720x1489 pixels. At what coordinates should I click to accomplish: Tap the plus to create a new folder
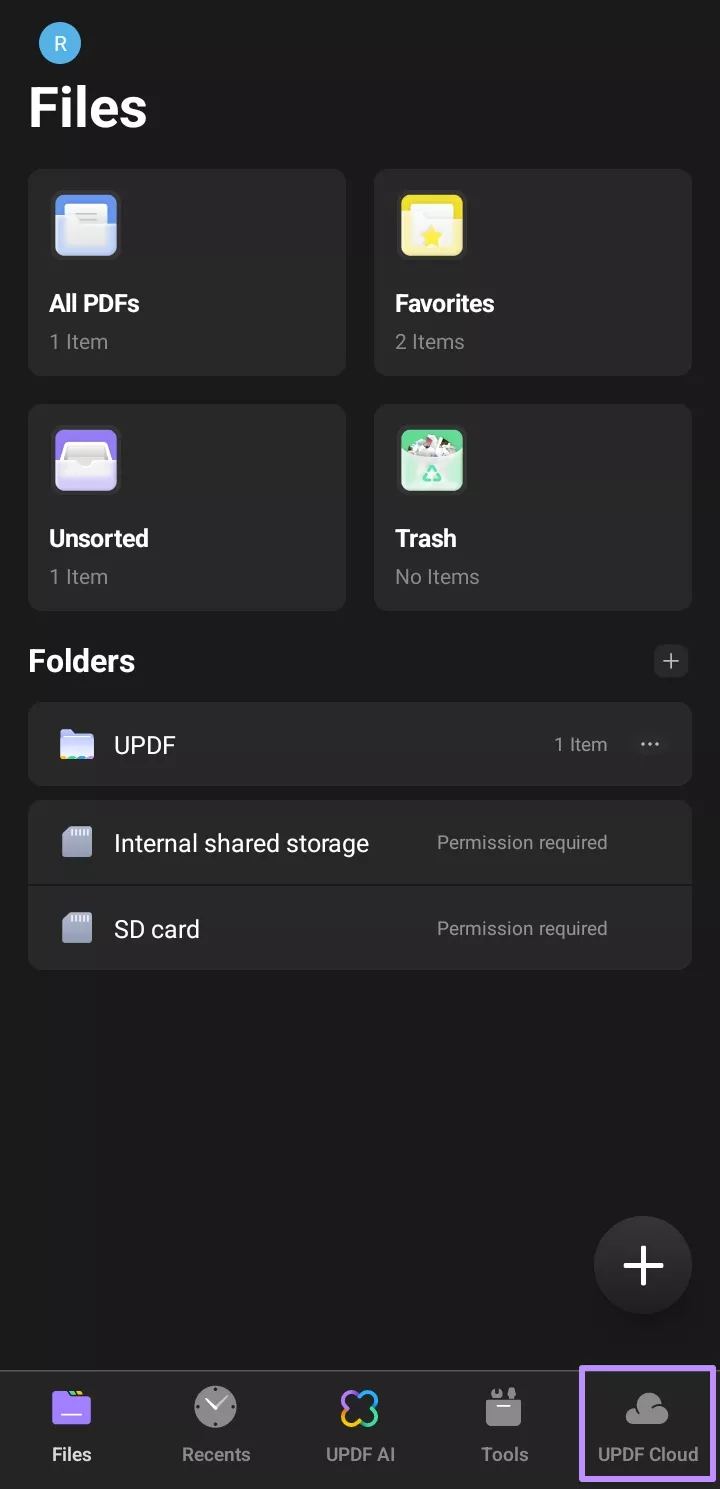671,661
